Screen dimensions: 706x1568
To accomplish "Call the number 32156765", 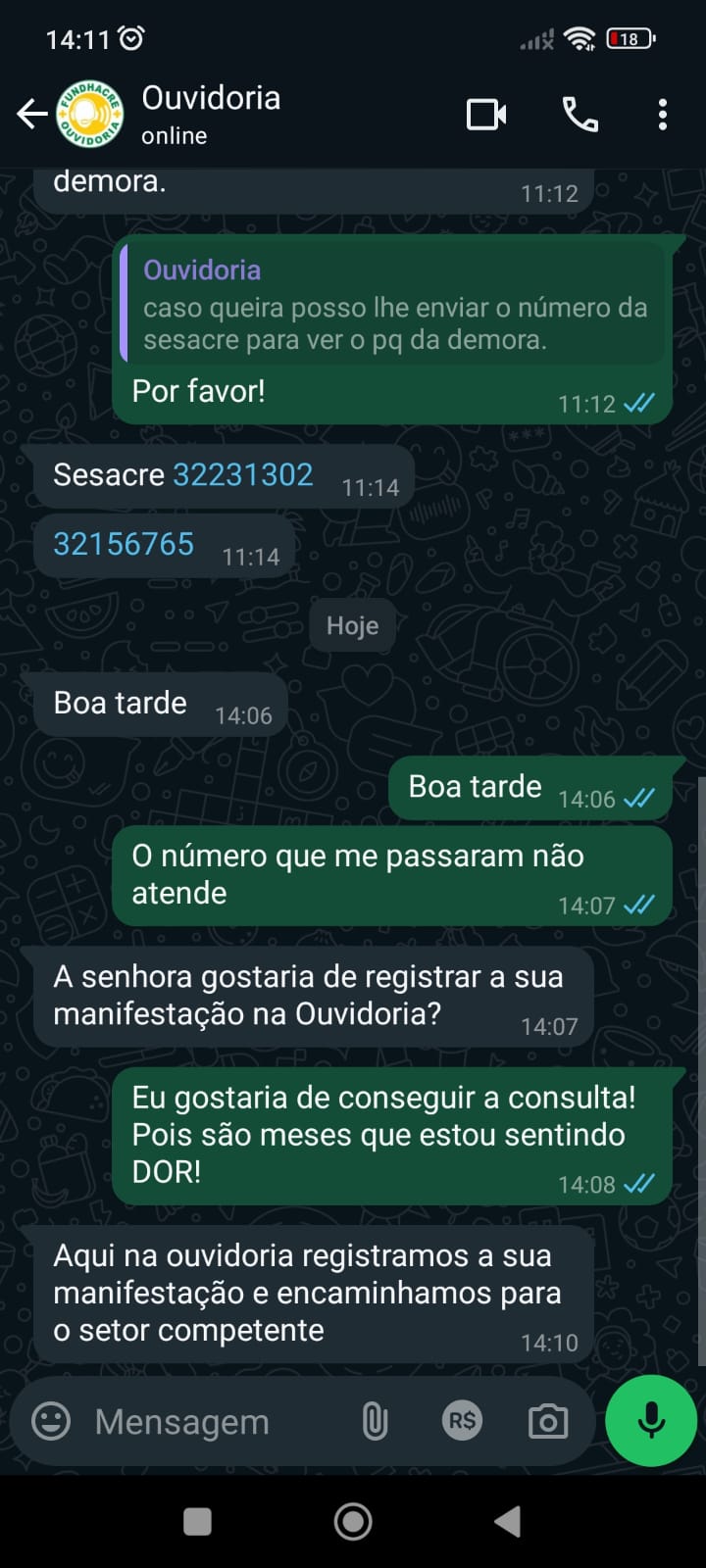I will click(x=122, y=544).
